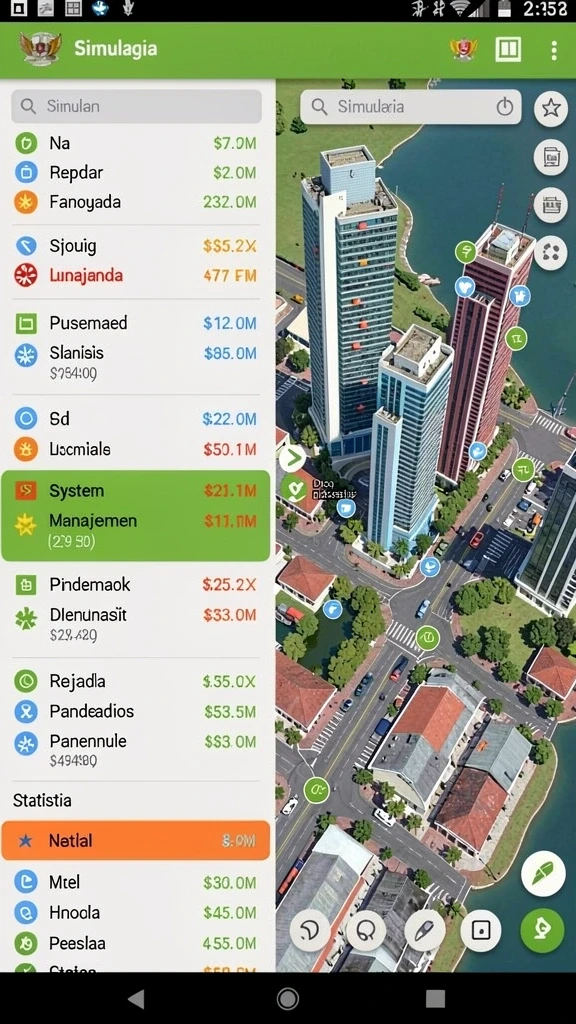576x1024 pixels.
Task: Go back with the system back button
Action: point(136,998)
